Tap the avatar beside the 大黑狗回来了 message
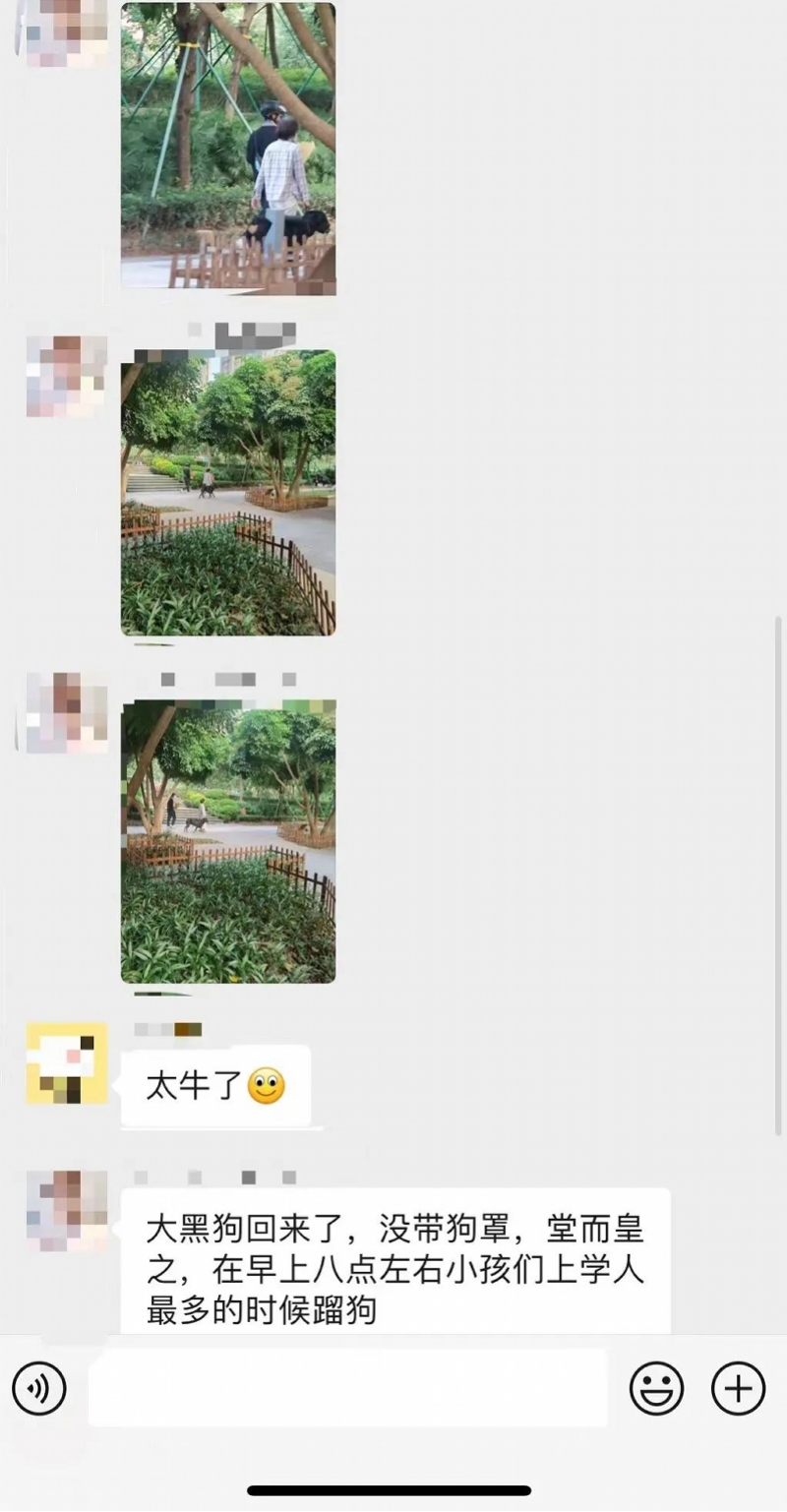This screenshot has height=1512, width=787. click(67, 1210)
